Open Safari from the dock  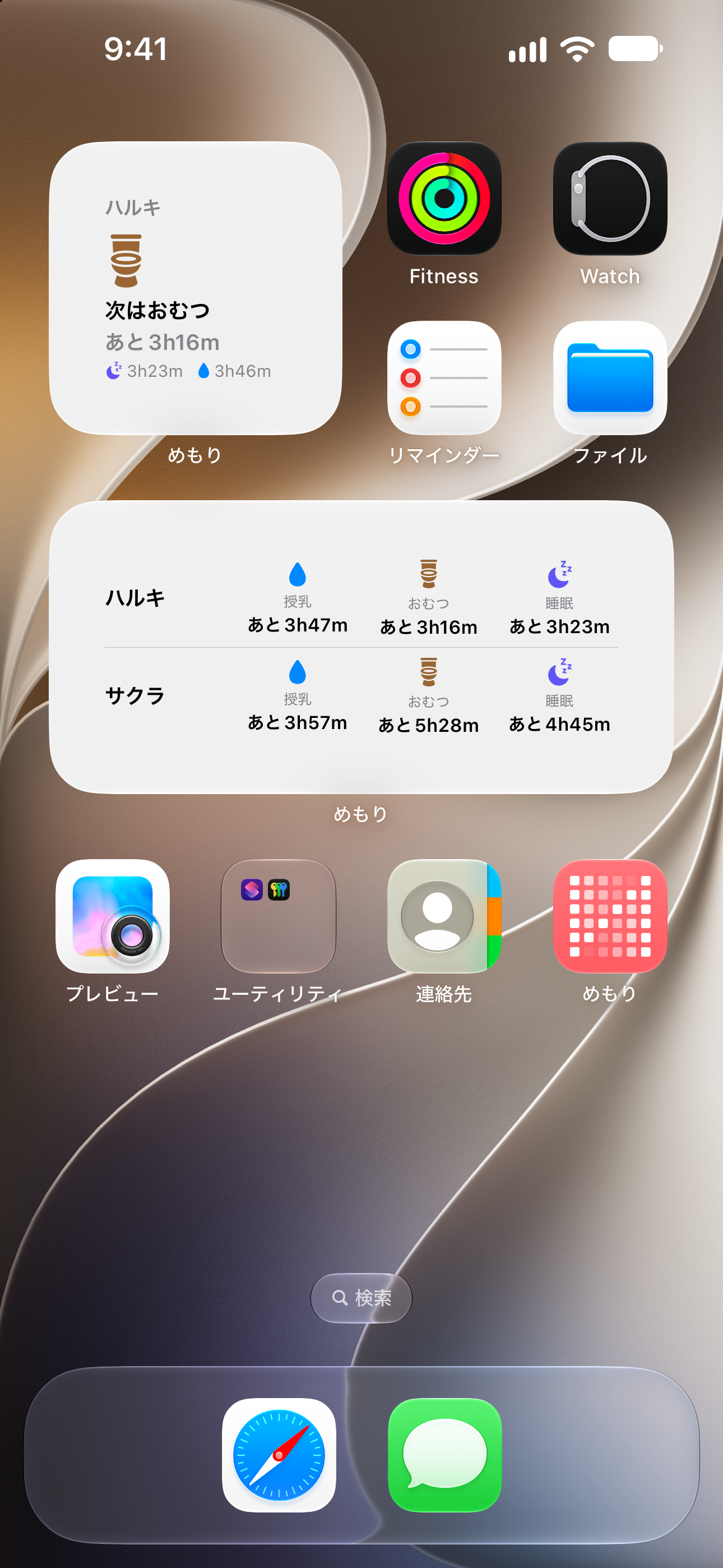pos(279,1455)
